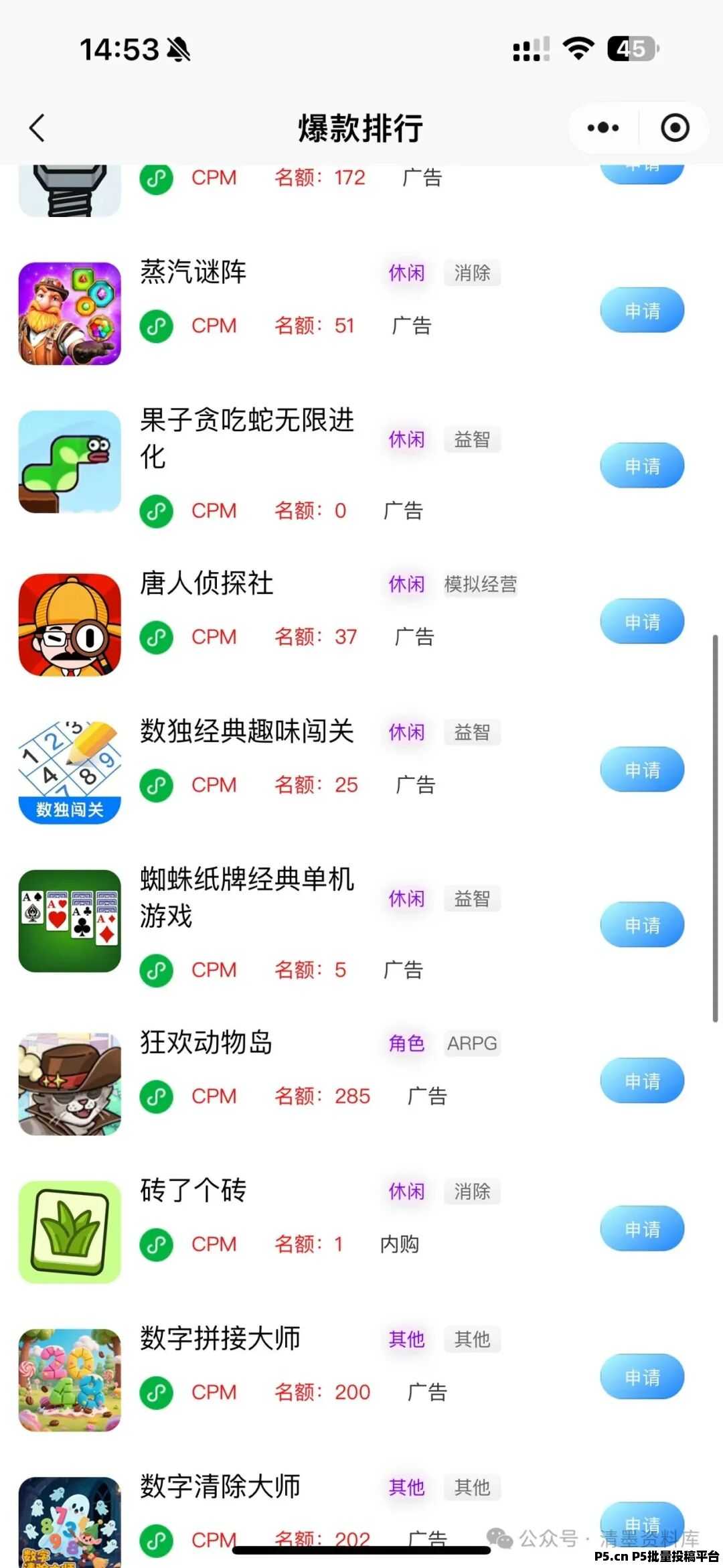This screenshot has width=723, height=1568.
Task: Apply for 数独经典趣味闯关
Action: click(642, 770)
